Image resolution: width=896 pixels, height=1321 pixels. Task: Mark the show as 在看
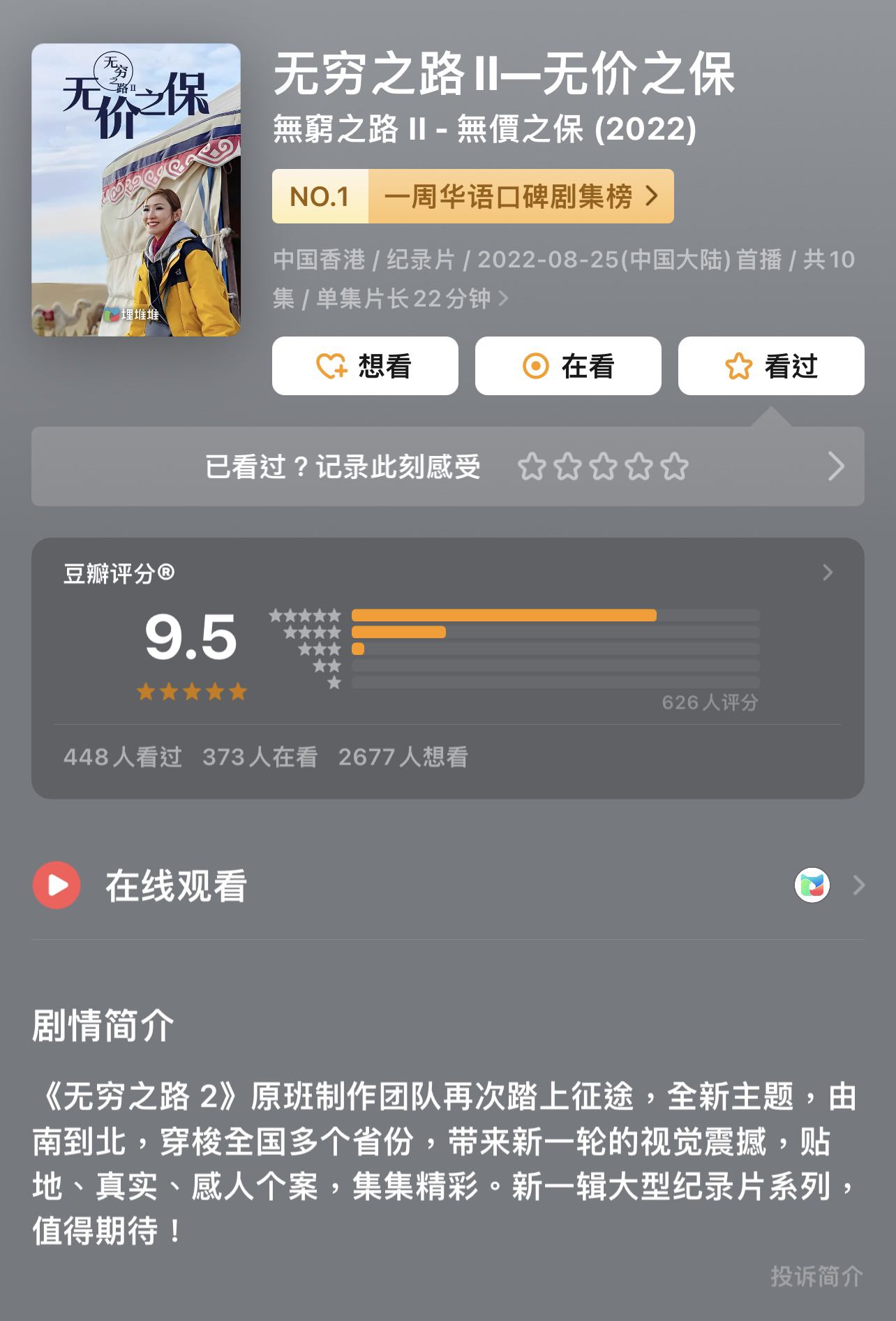[568, 366]
